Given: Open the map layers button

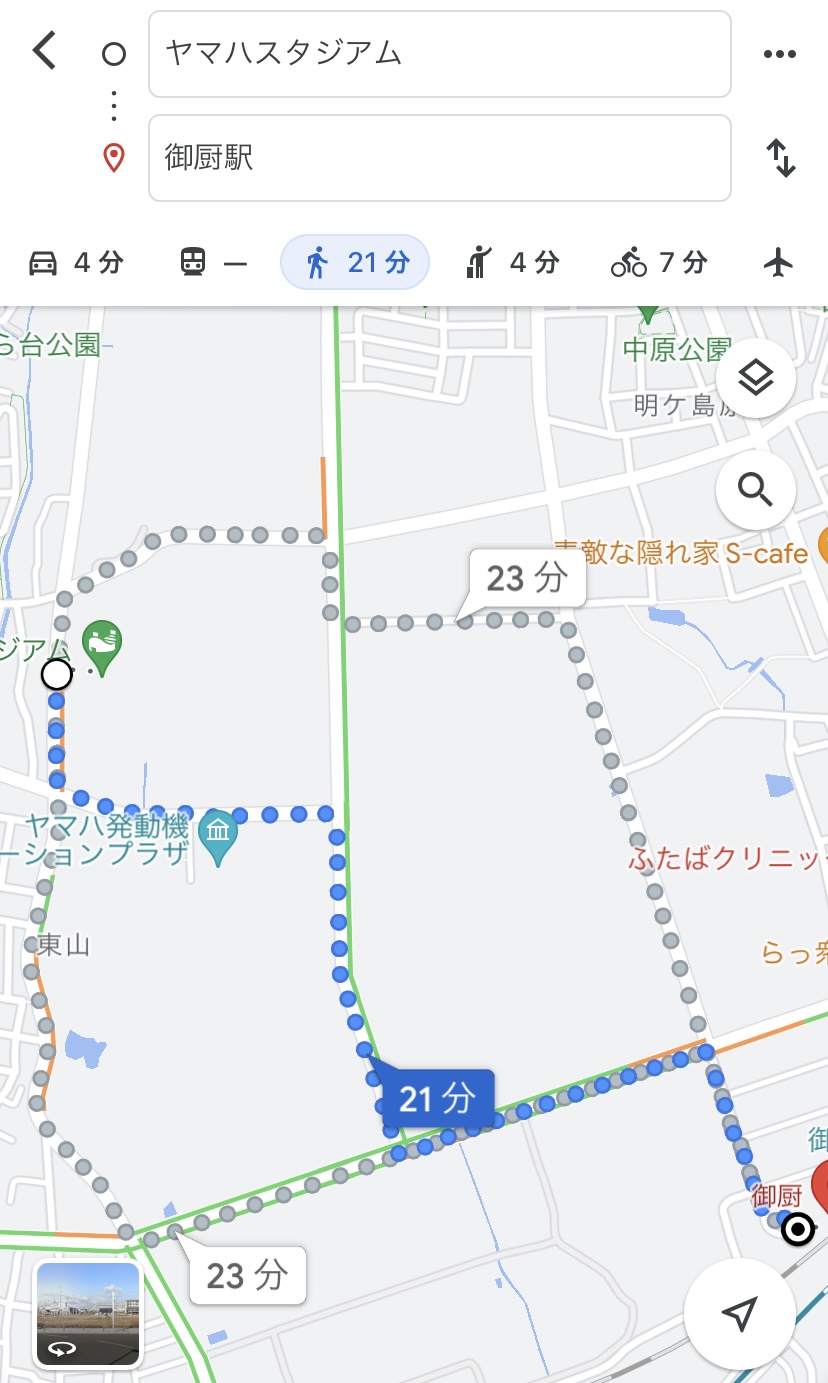Looking at the screenshot, I should click(756, 378).
